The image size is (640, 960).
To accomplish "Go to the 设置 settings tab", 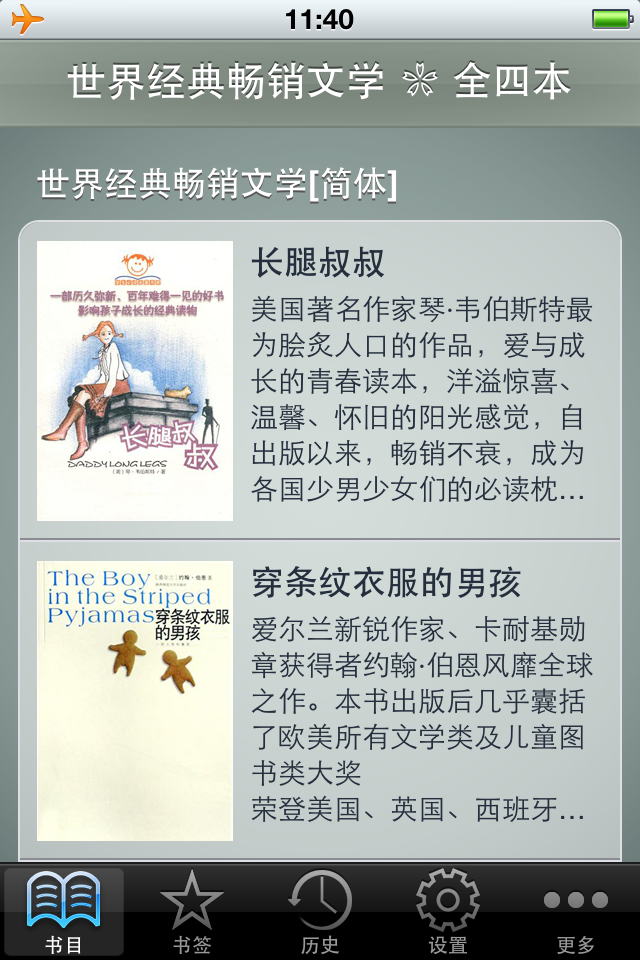I will (x=448, y=911).
